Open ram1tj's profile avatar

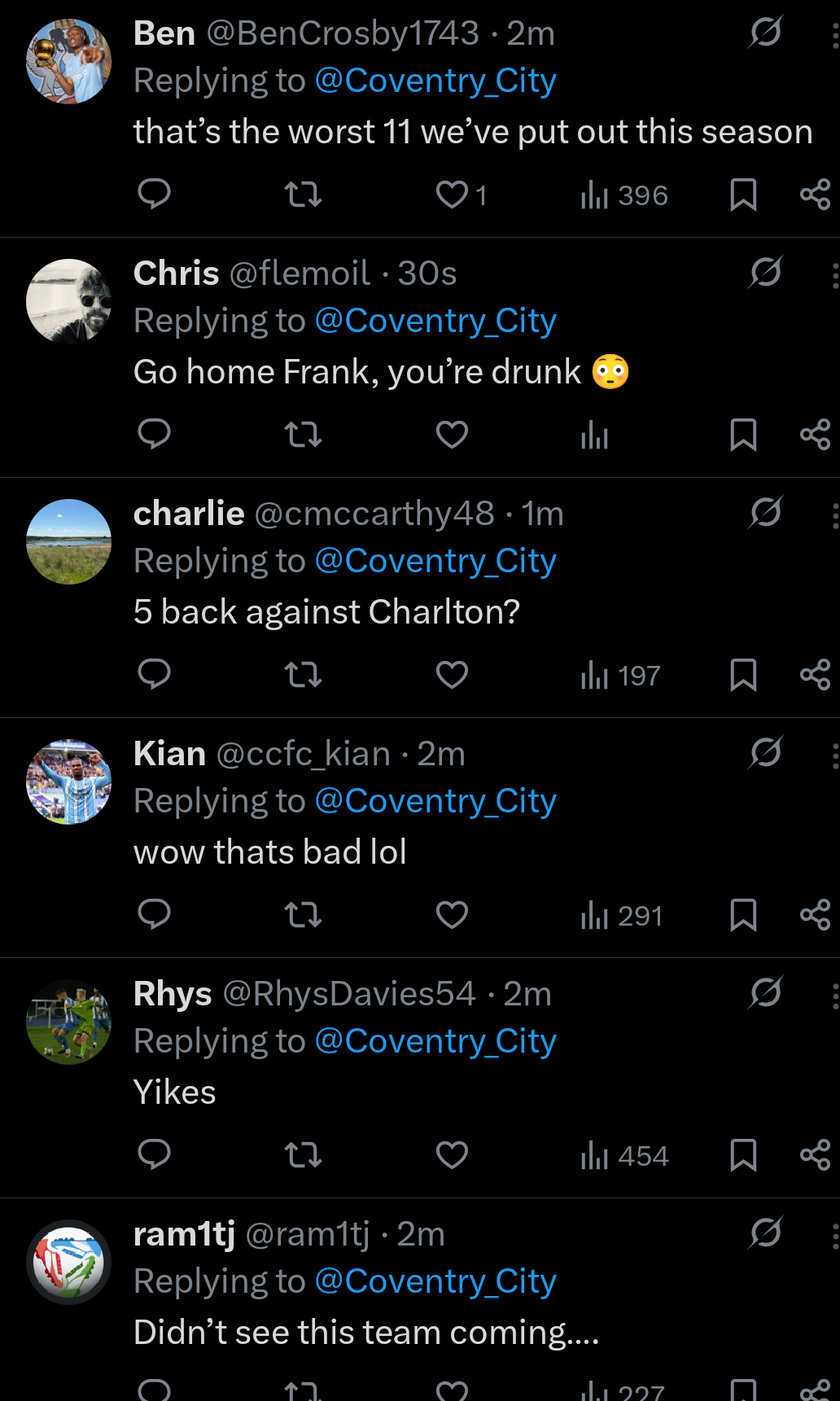click(x=69, y=1262)
